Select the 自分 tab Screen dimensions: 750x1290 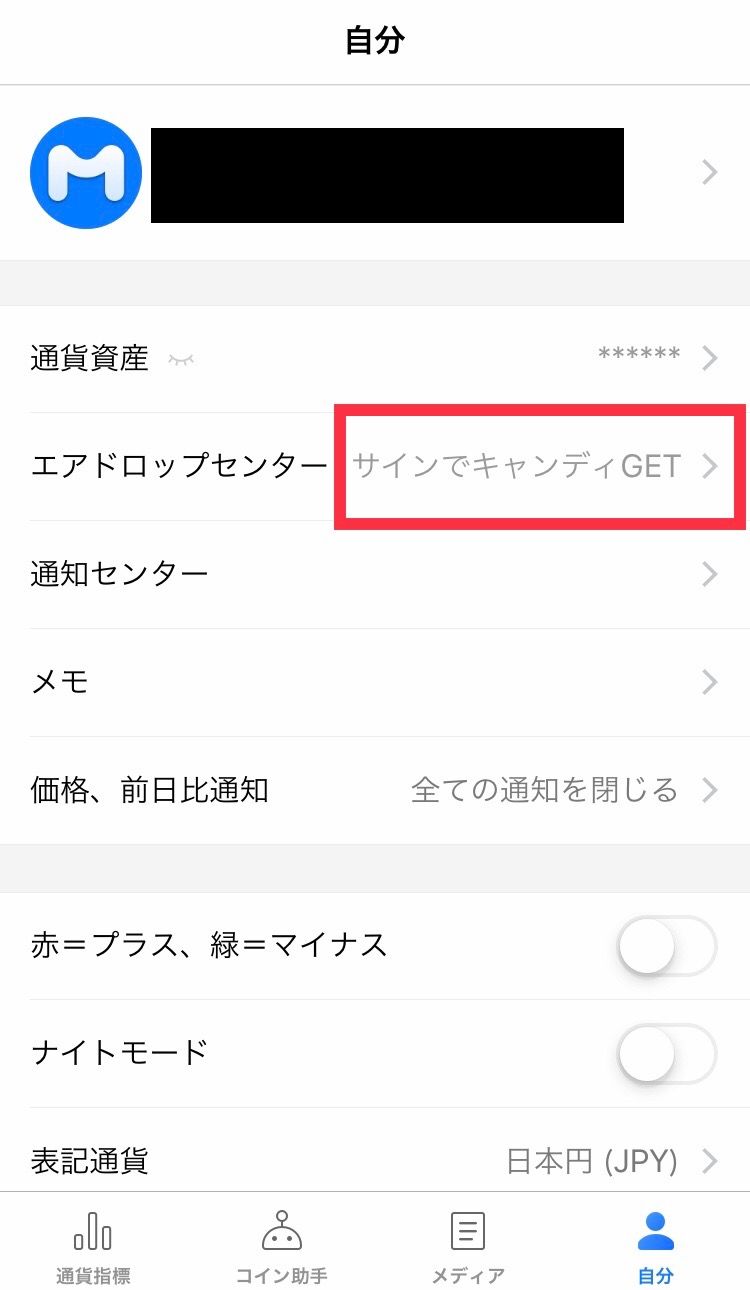click(x=656, y=1245)
